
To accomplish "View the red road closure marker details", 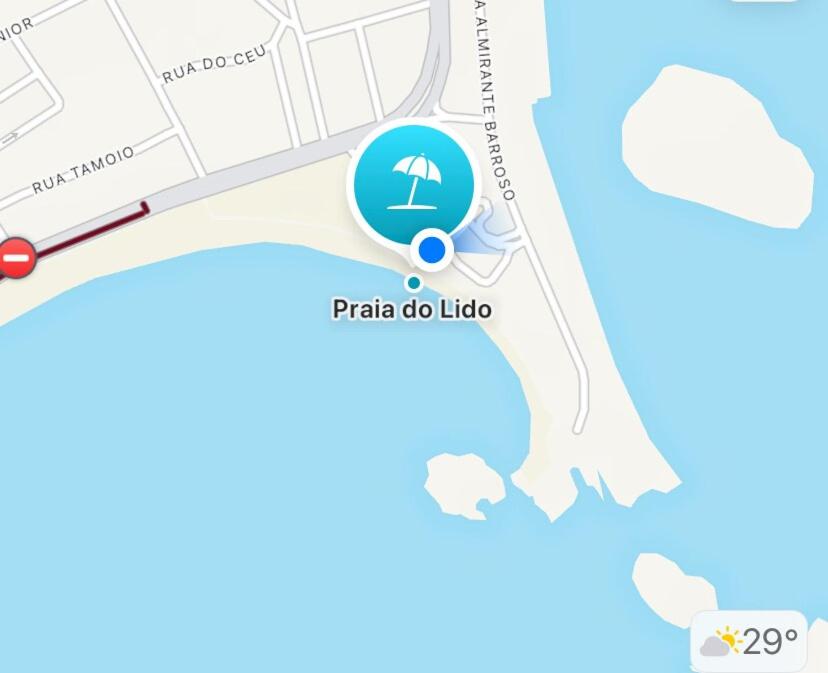I will [17, 258].
